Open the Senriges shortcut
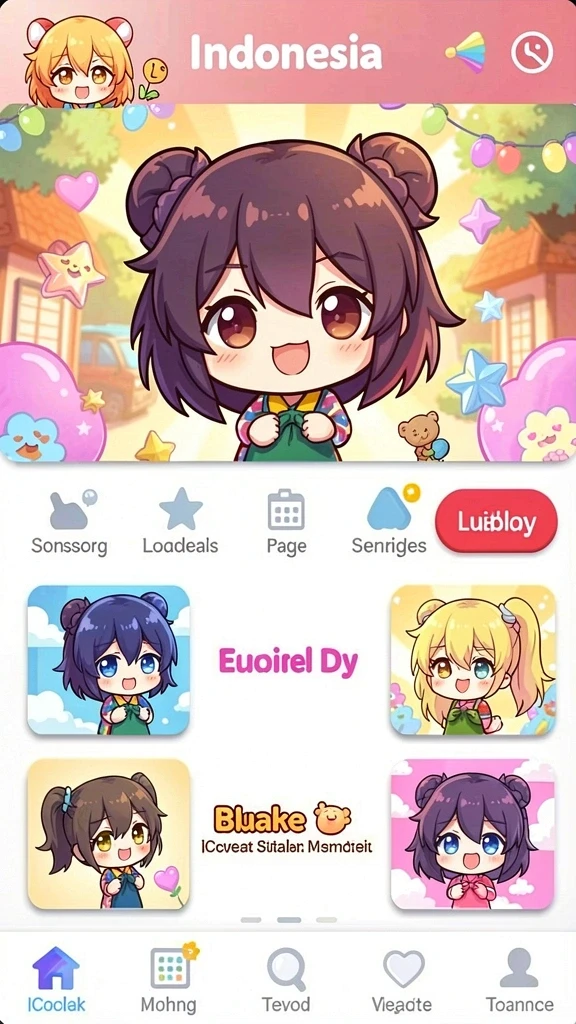This screenshot has width=576, height=1024. click(389, 522)
